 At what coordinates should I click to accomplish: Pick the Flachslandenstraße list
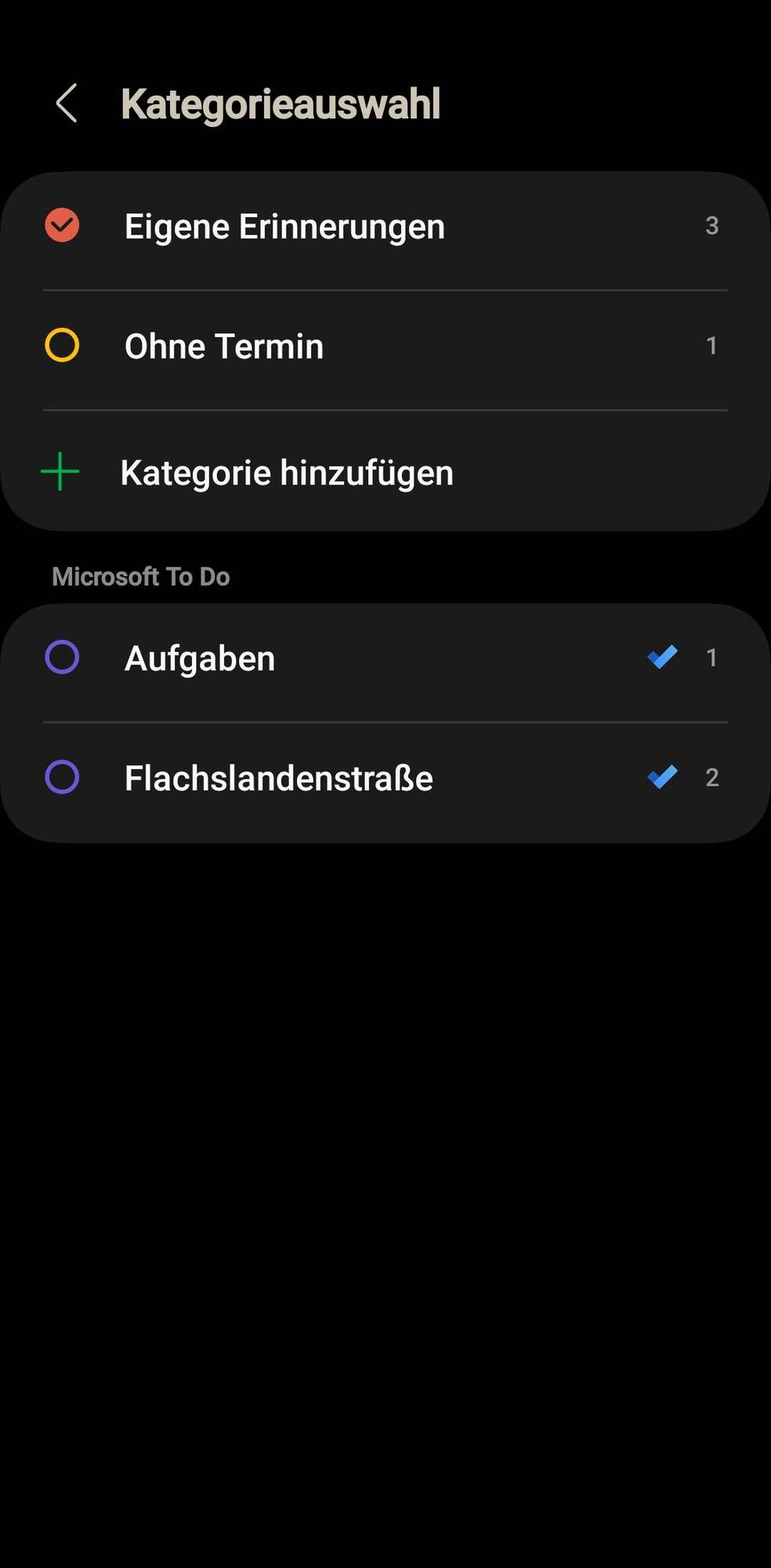click(278, 779)
